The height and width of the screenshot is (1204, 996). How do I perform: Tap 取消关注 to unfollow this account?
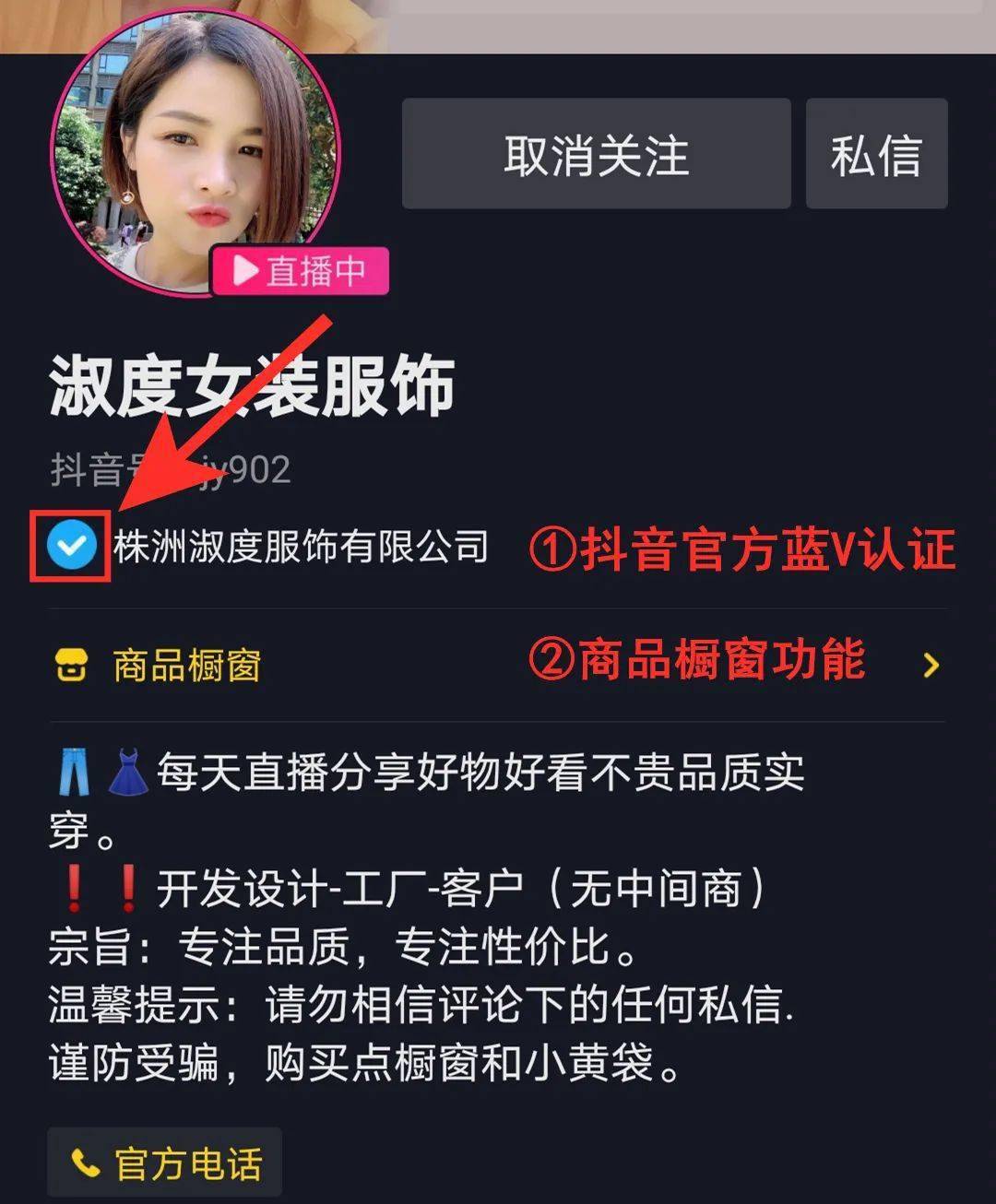click(x=596, y=154)
